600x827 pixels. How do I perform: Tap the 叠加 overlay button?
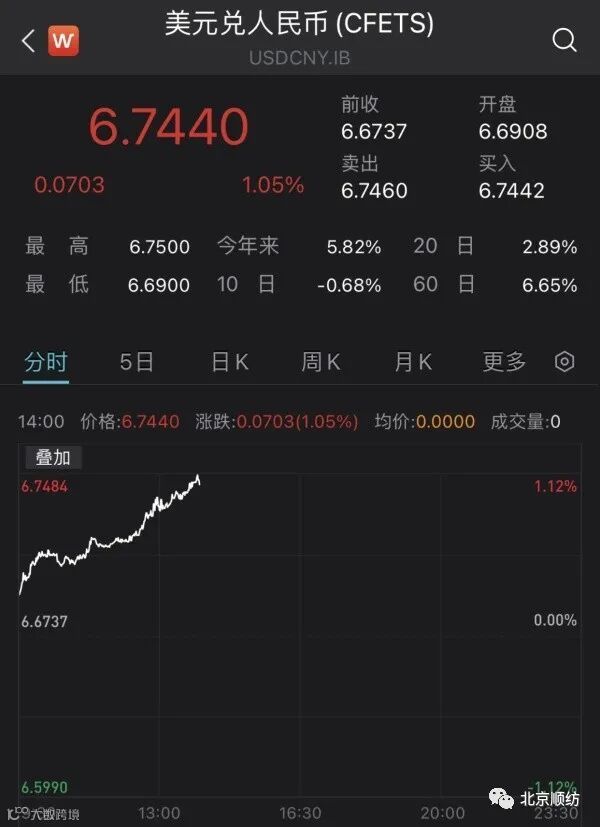coord(54,457)
